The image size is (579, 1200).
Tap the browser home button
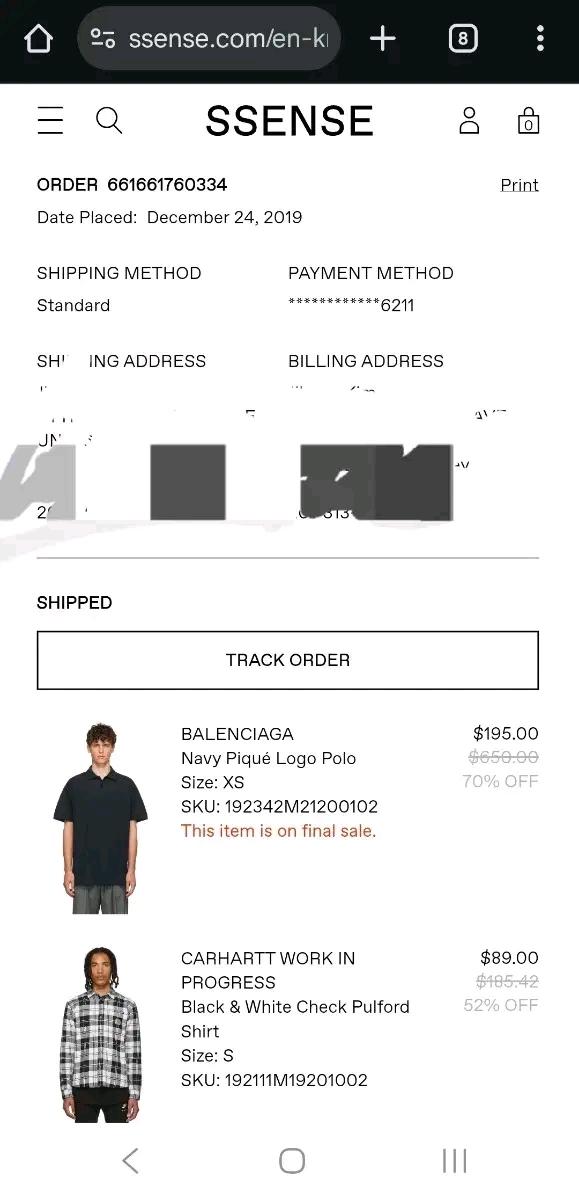38,39
